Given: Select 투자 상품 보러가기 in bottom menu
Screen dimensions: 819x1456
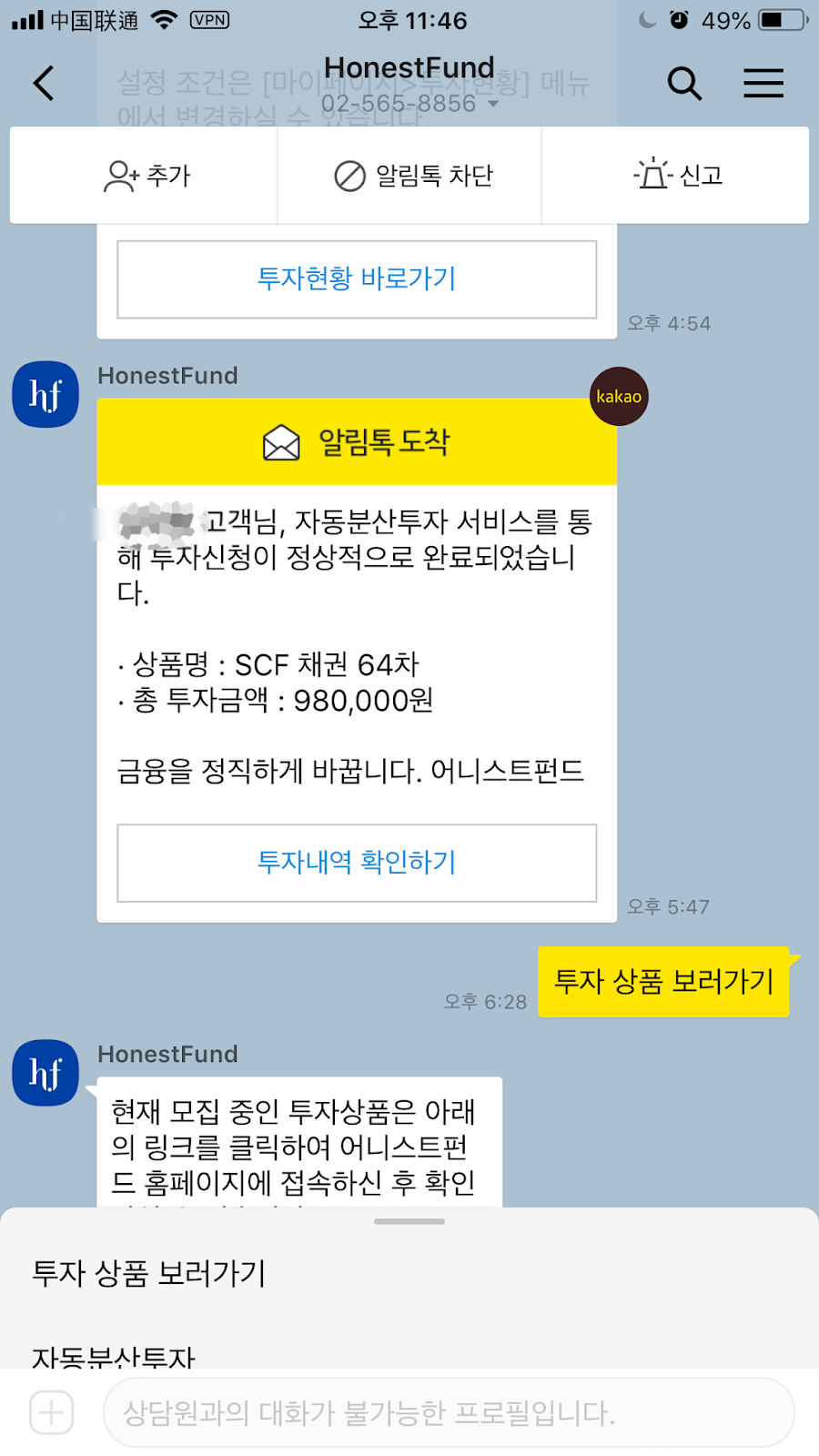Looking at the screenshot, I should coord(149,1273).
